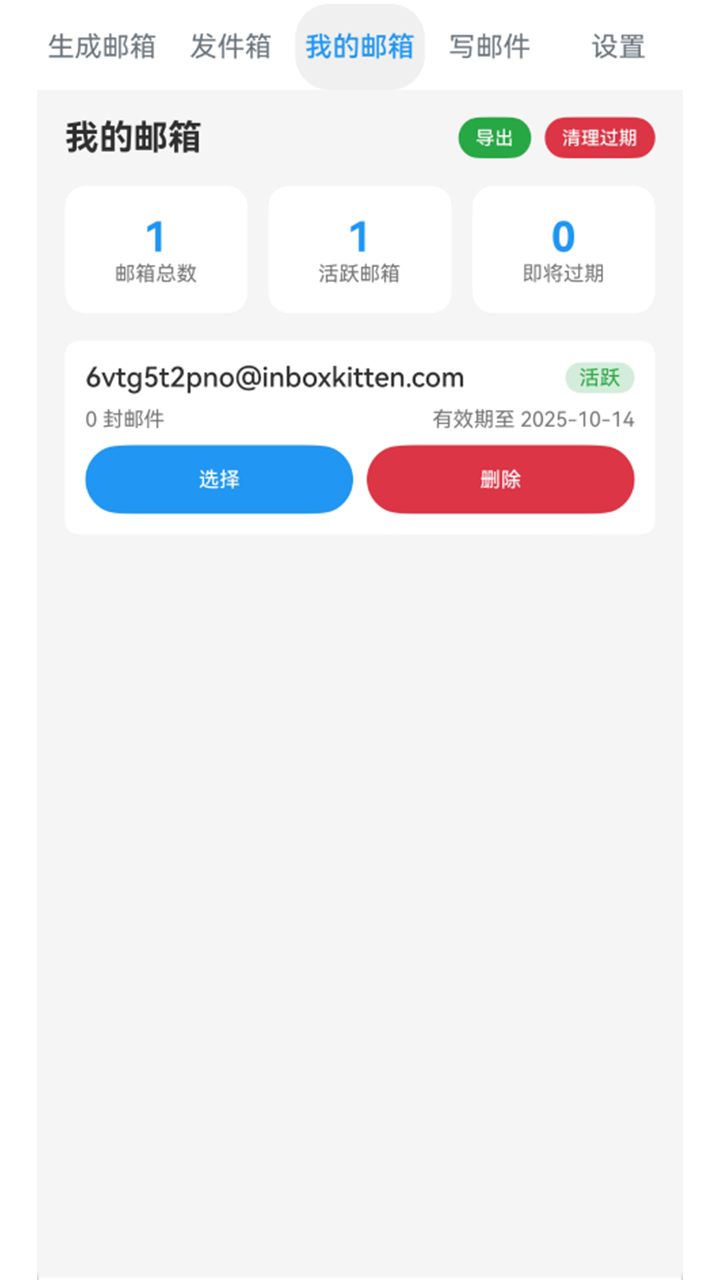Viewport: 720px width, 1280px height.
Task: Select the mailbox card entry
Action: click(x=359, y=436)
